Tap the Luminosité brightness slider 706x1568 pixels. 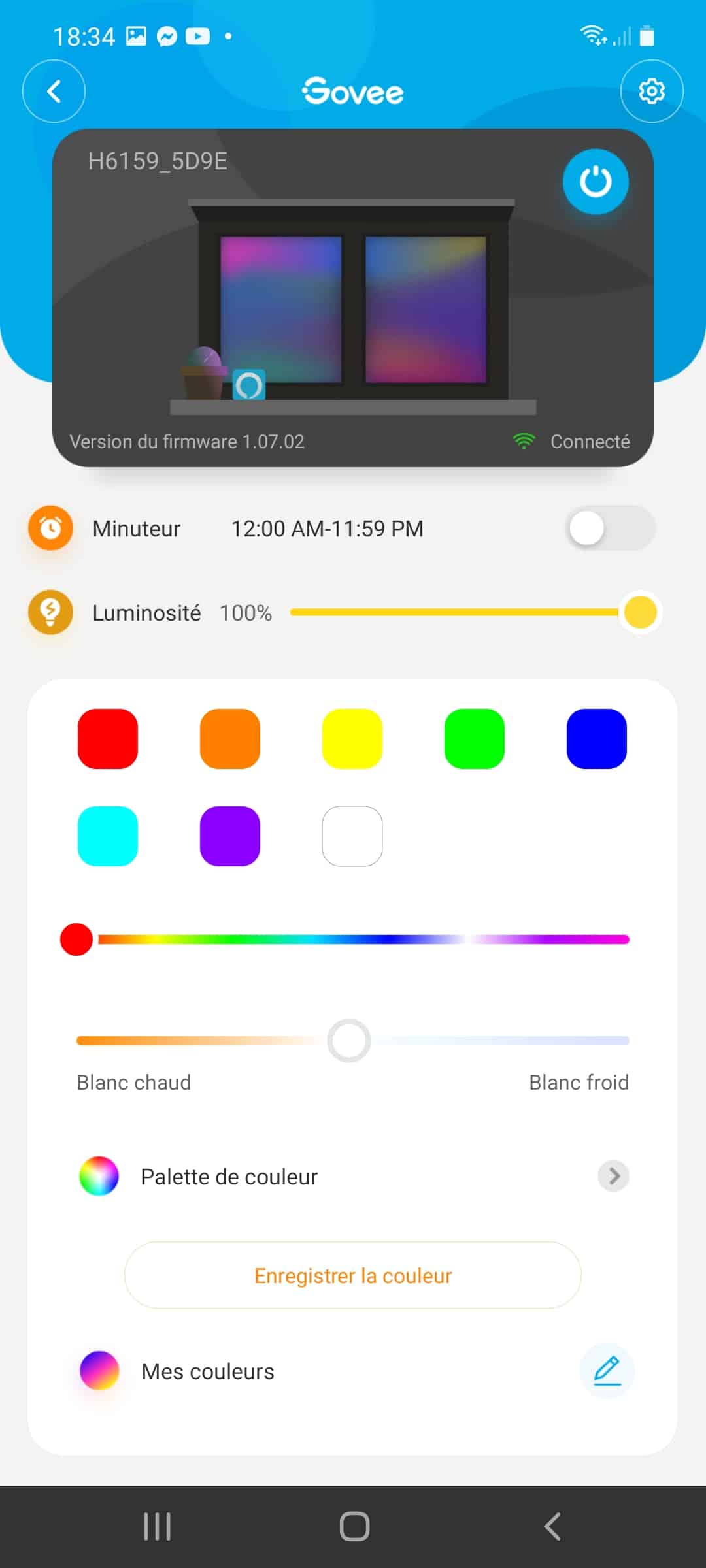point(458,612)
